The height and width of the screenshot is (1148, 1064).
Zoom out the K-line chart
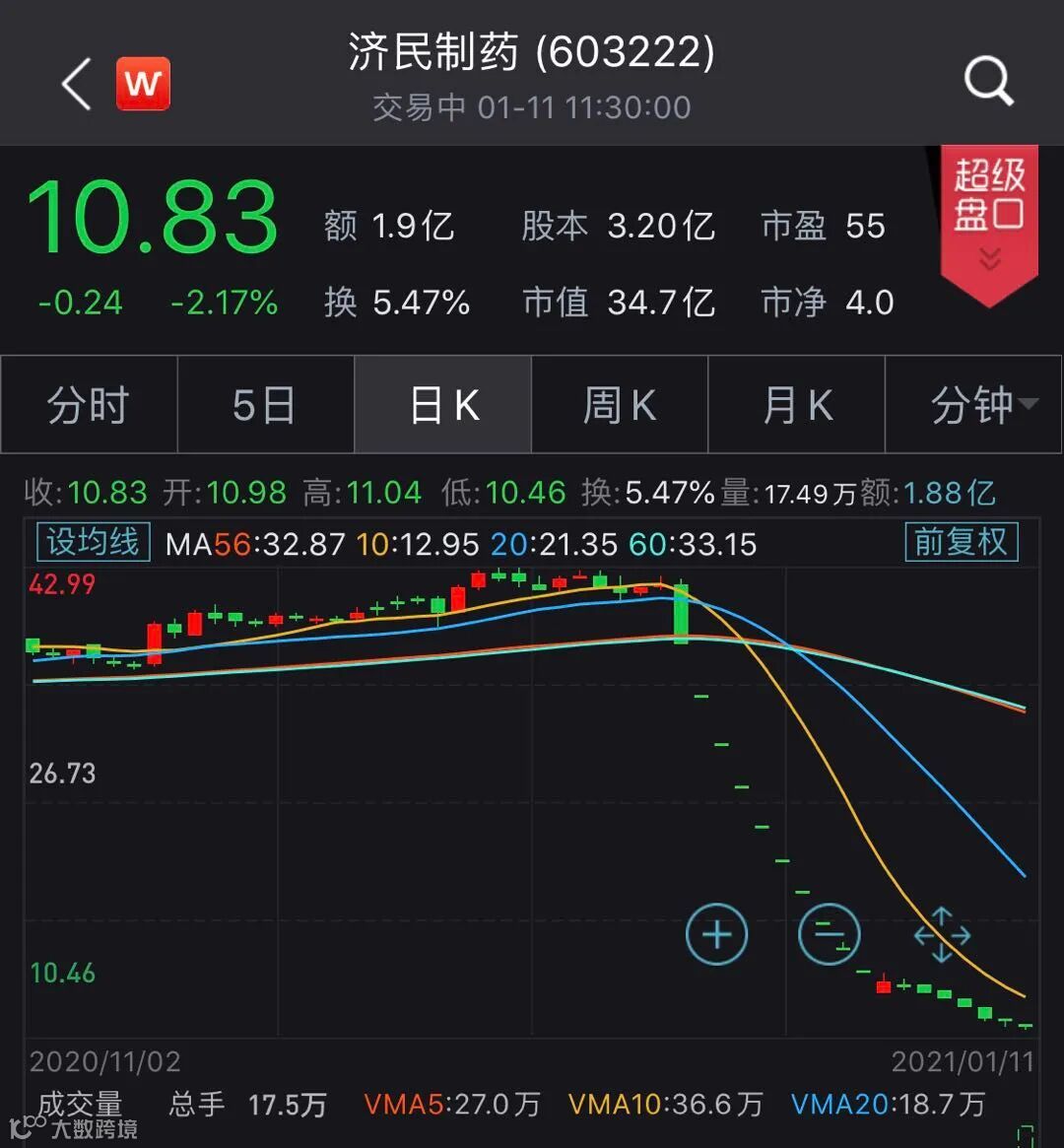[829, 934]
